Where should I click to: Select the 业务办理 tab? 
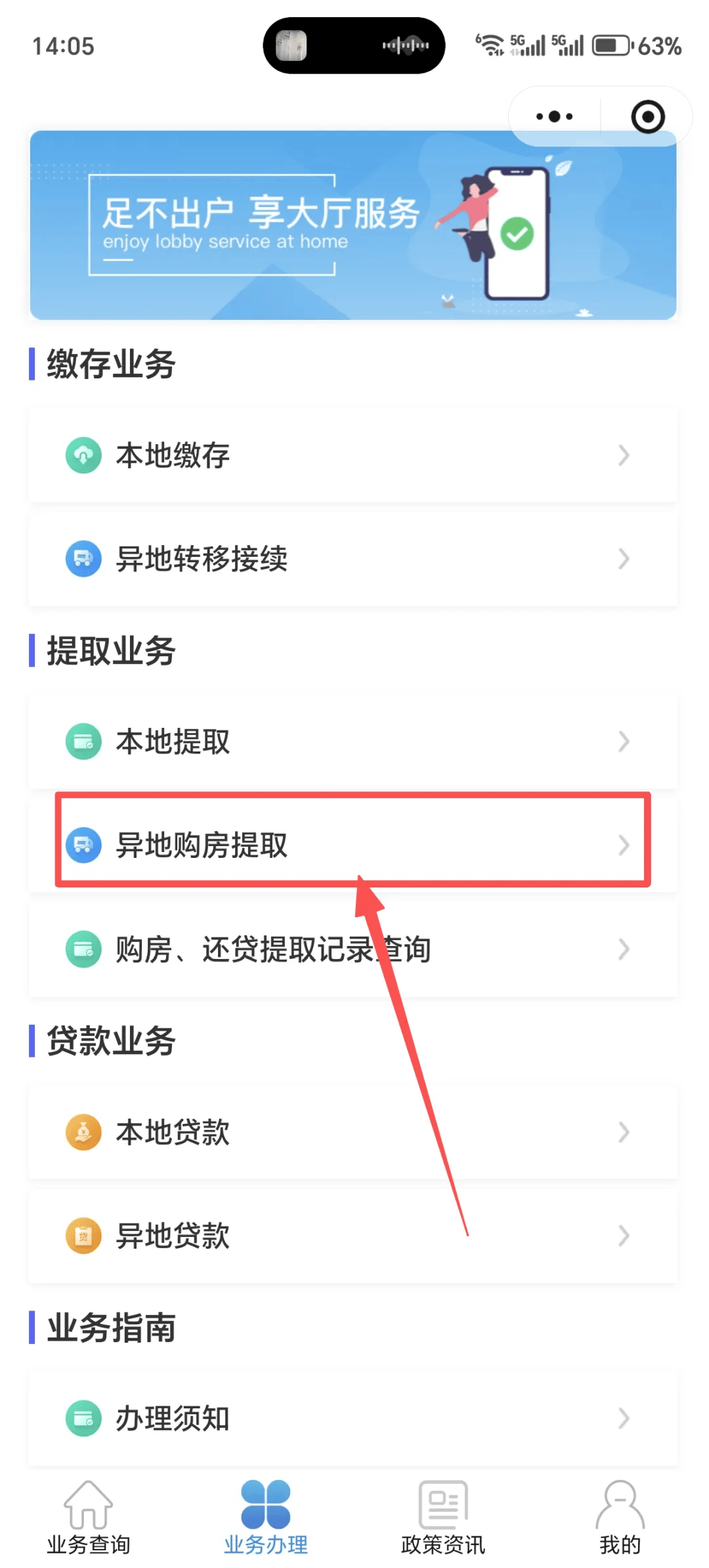266,1519
